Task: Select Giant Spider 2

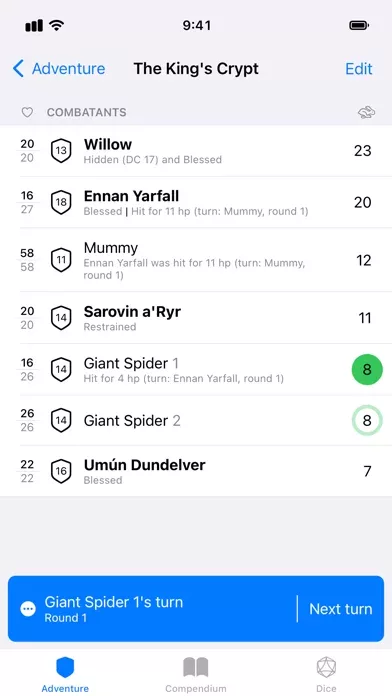Action: [x=196, y=420]
